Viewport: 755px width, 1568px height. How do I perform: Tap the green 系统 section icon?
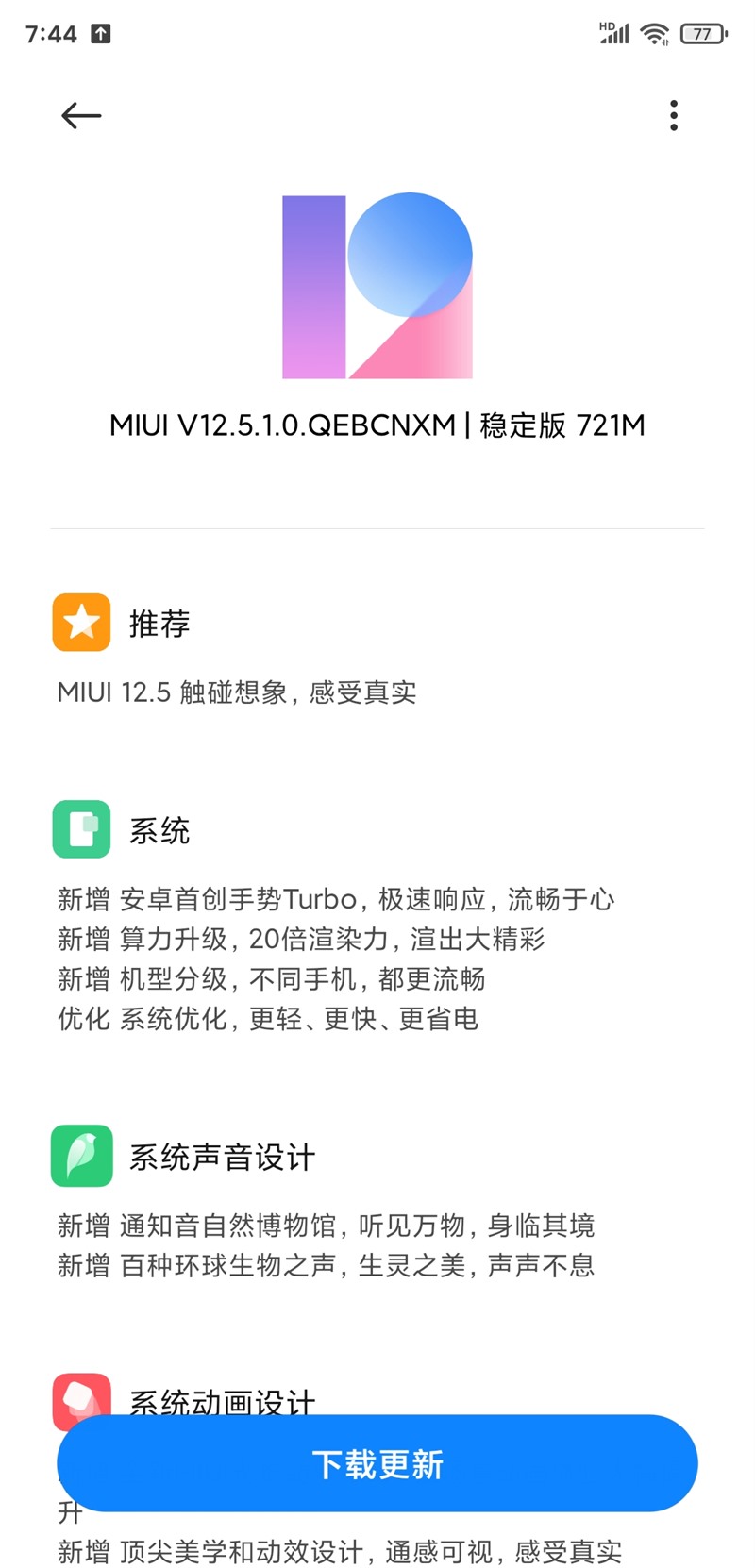(81, 830)
